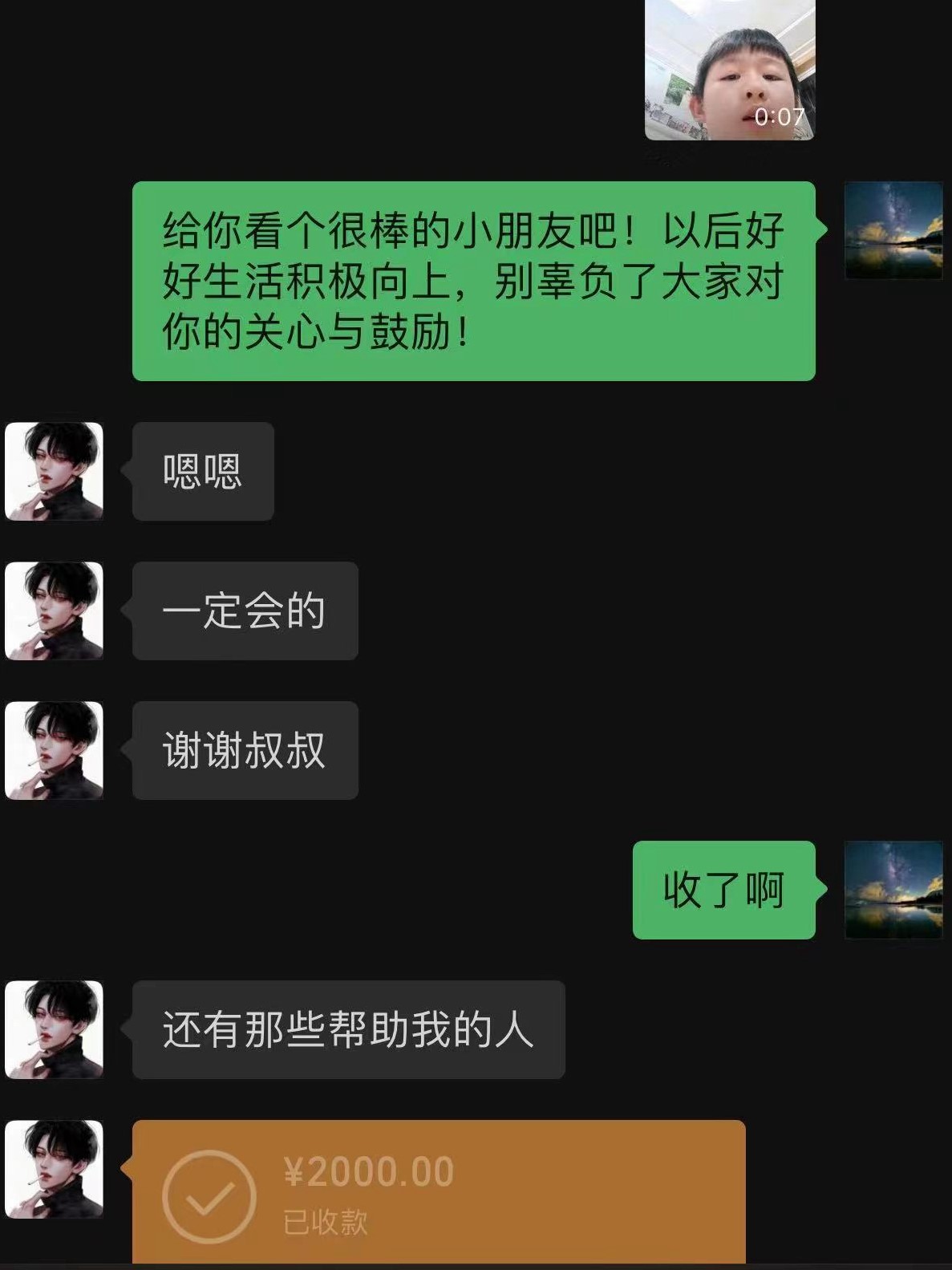
Task: Open contact's avatar beside 嗯嗯 message
Action: (55, 471)
